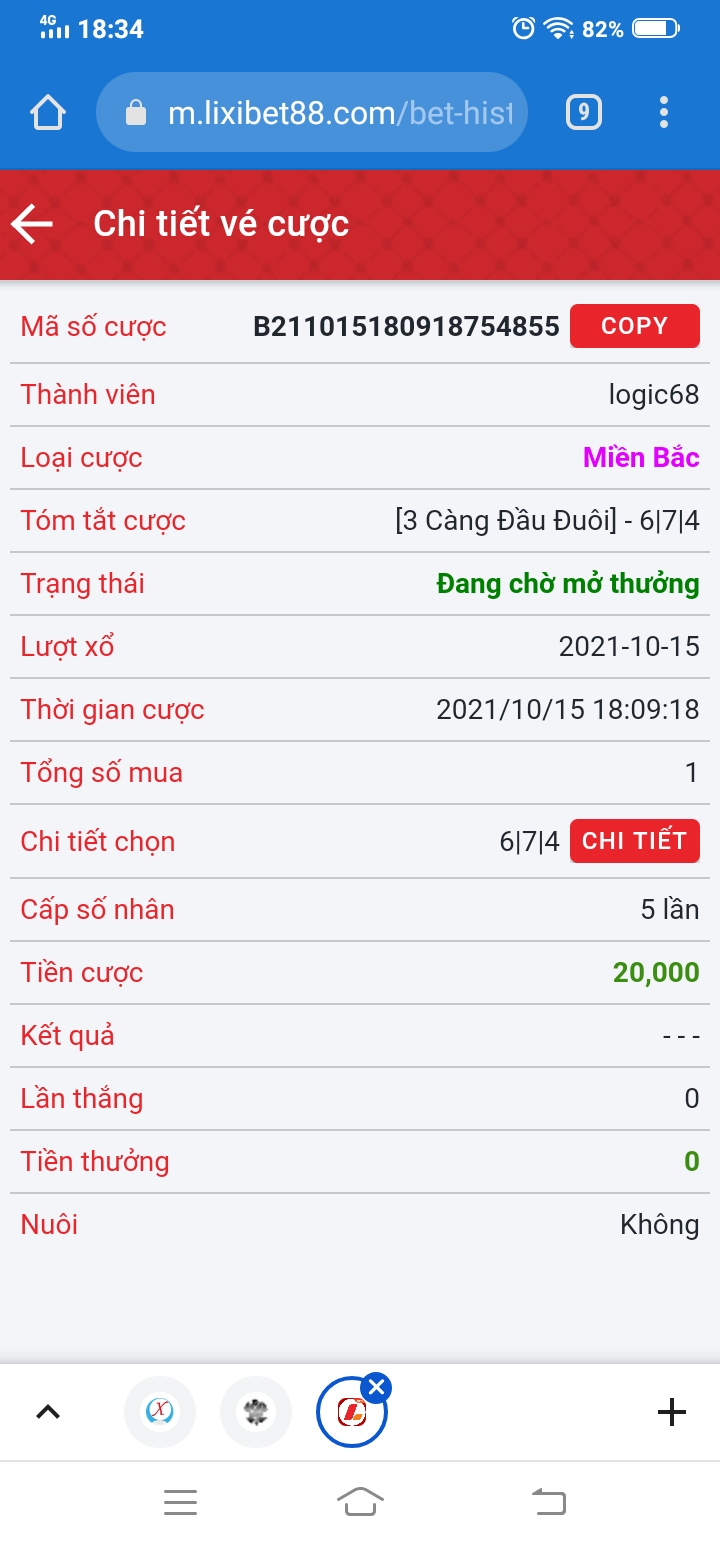720x1544 pixels.
Task: Open the browser overflow menu
Action: click(664, 112)
